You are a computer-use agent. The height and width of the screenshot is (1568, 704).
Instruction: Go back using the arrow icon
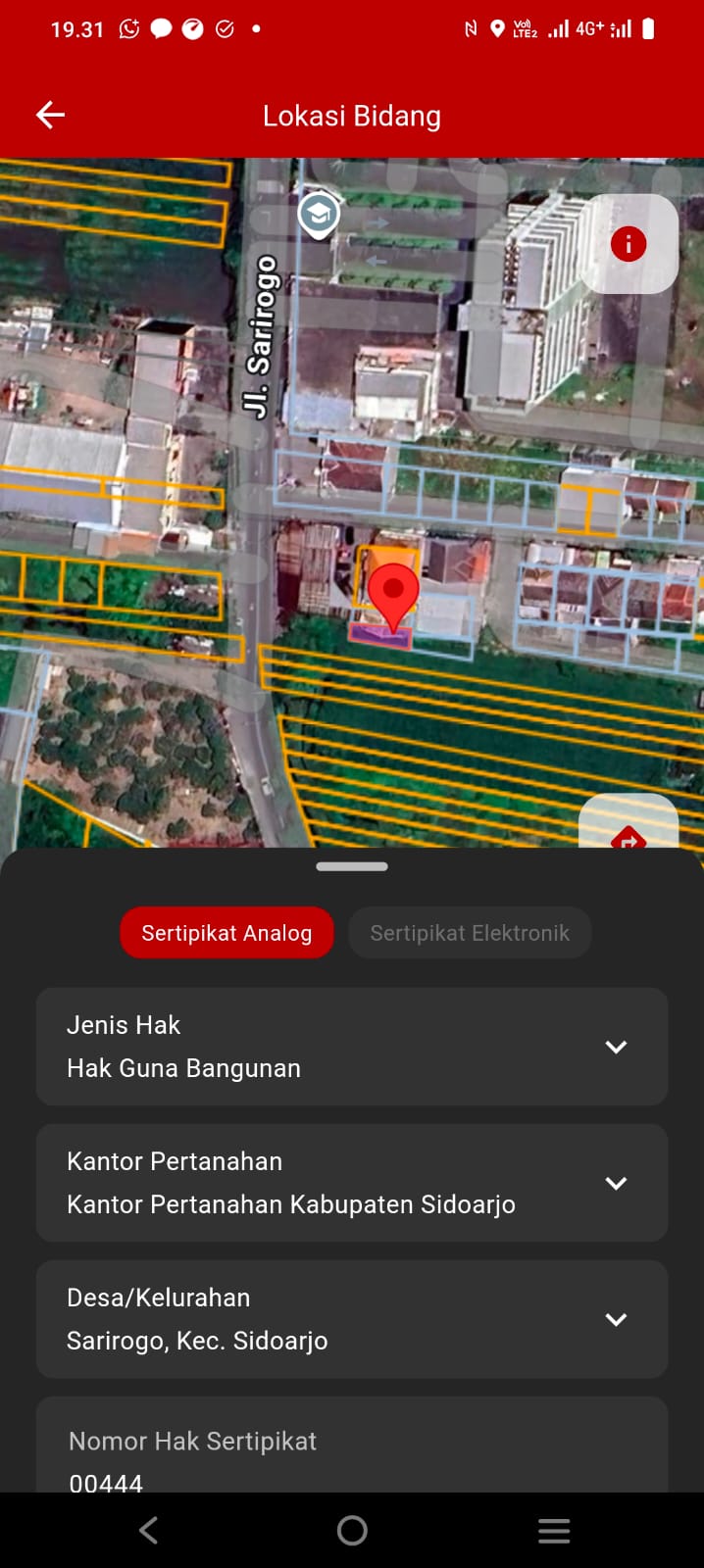tap(51, 116)
